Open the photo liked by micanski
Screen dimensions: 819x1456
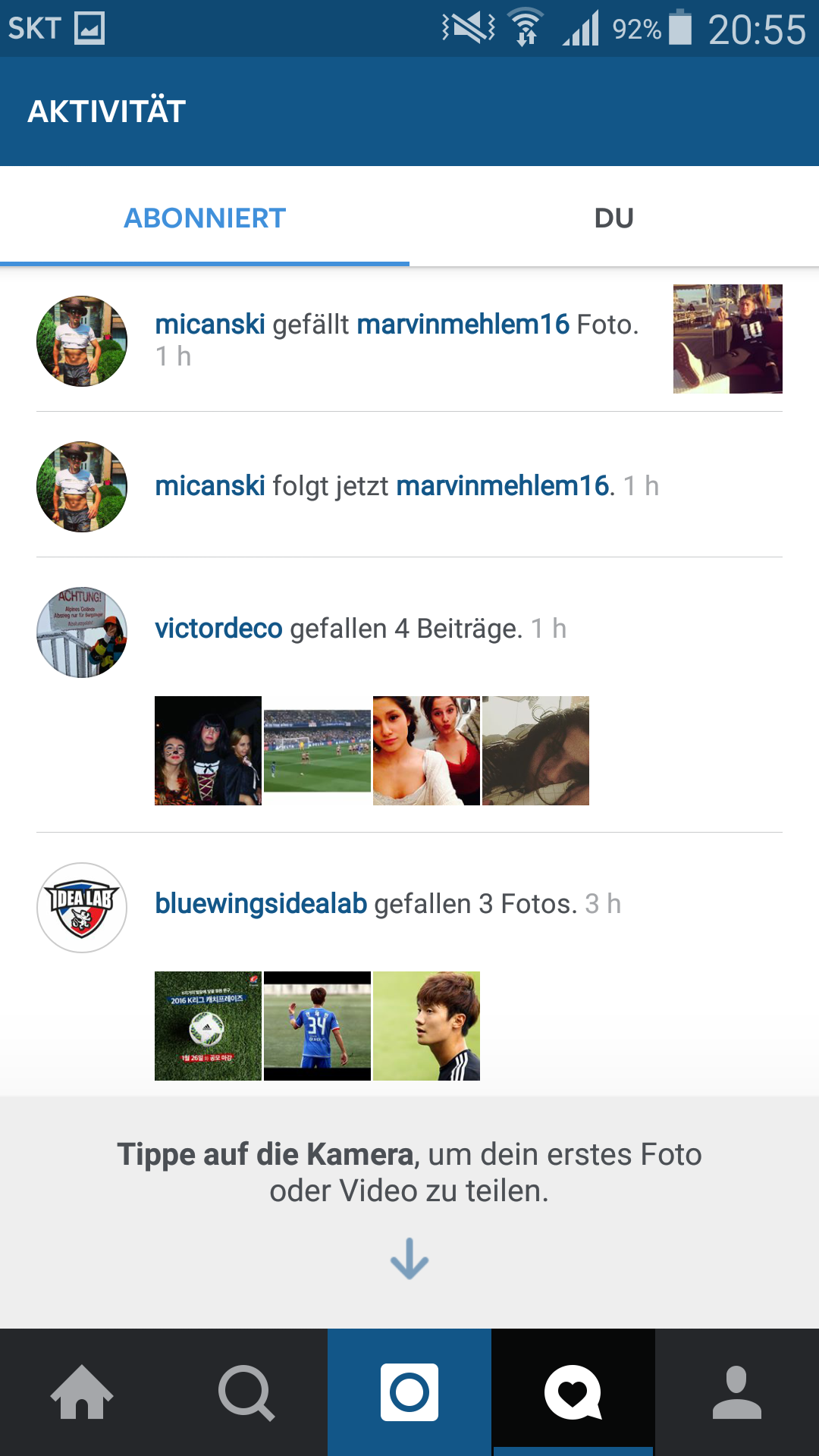[x=727, y=339]
